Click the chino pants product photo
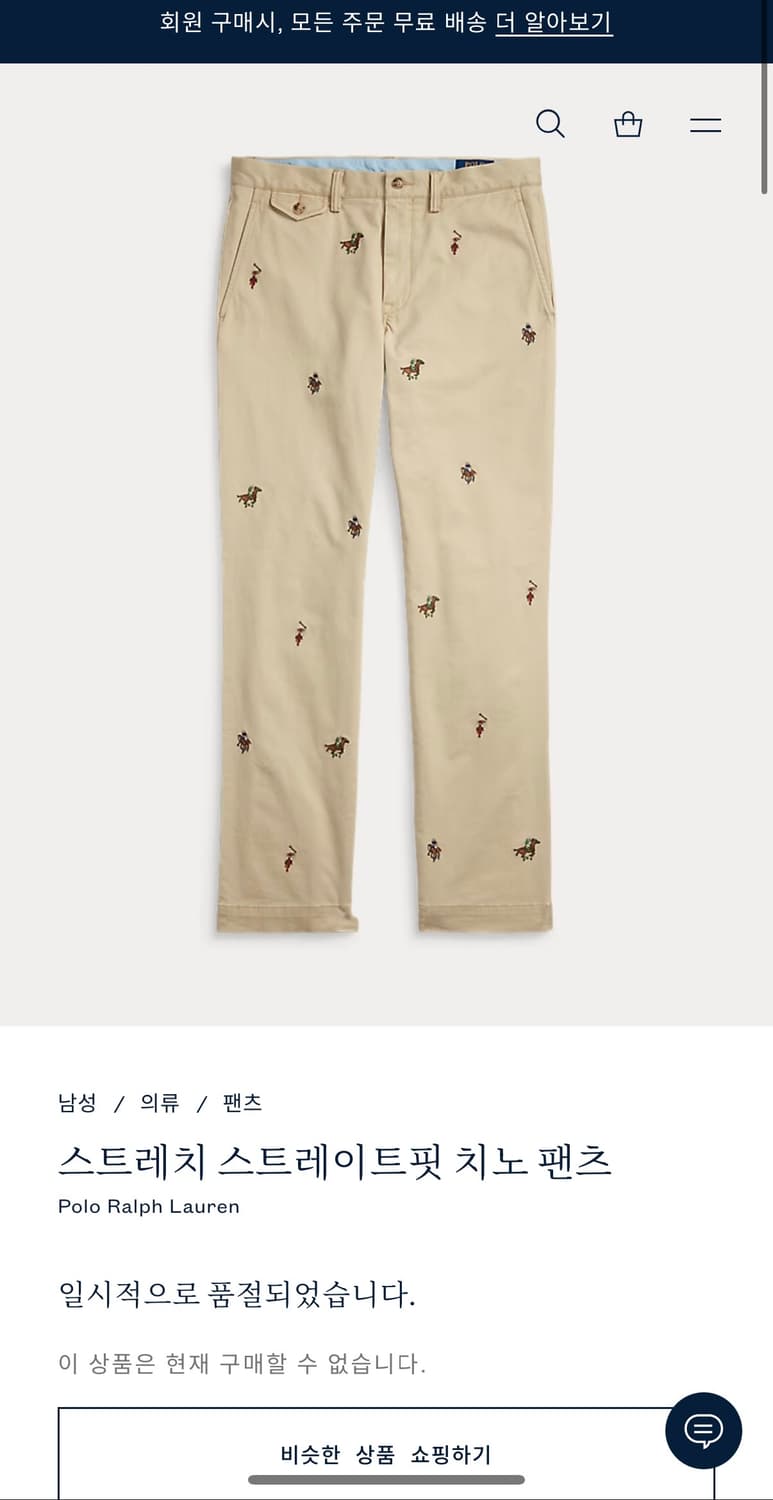The width and height of the screenshot is (773, 1500). pyautogui.click(x=386, y=545)
